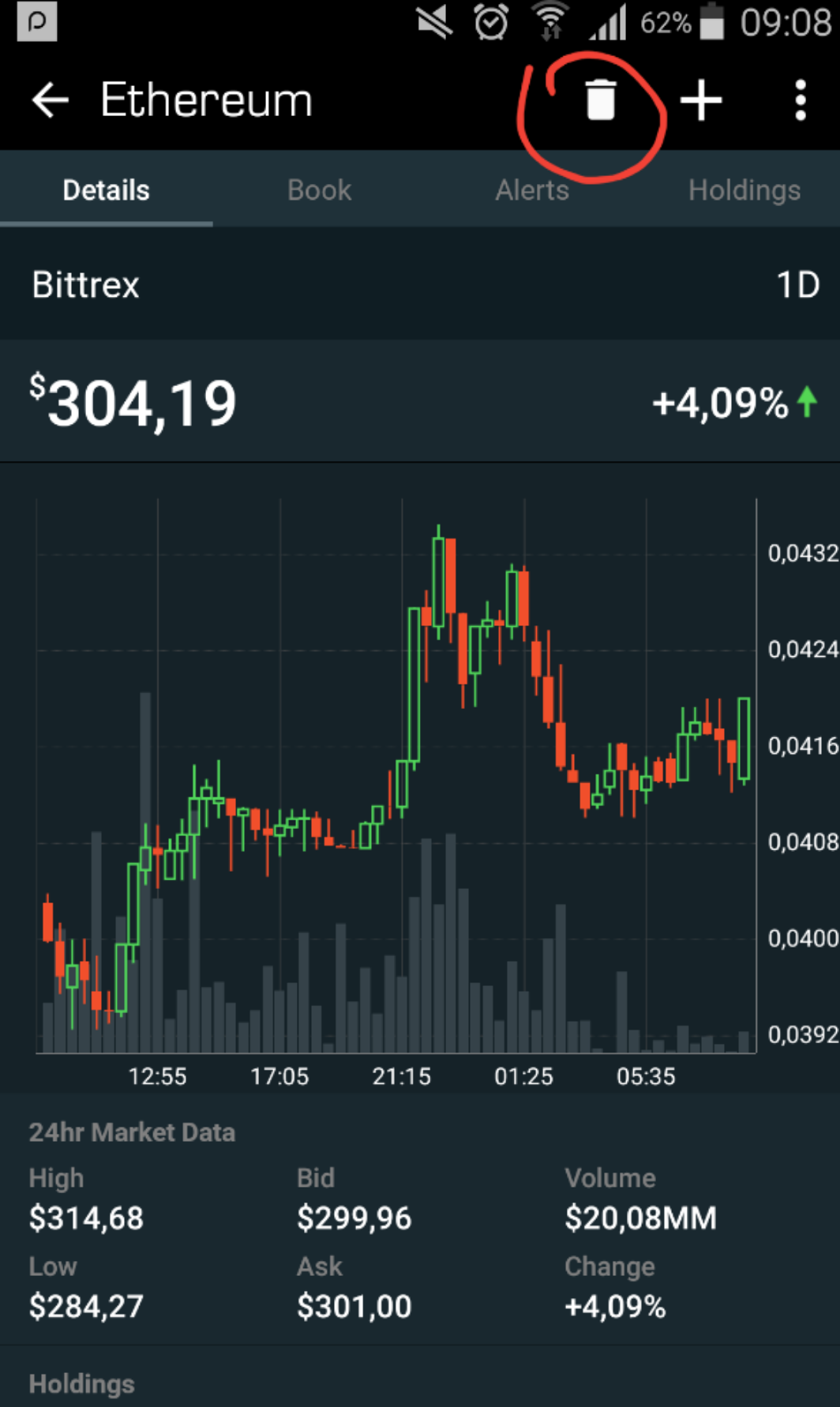The image size is (840, 1407).
Task: Change the 1D chart interval
Action: tap(798, 284)
